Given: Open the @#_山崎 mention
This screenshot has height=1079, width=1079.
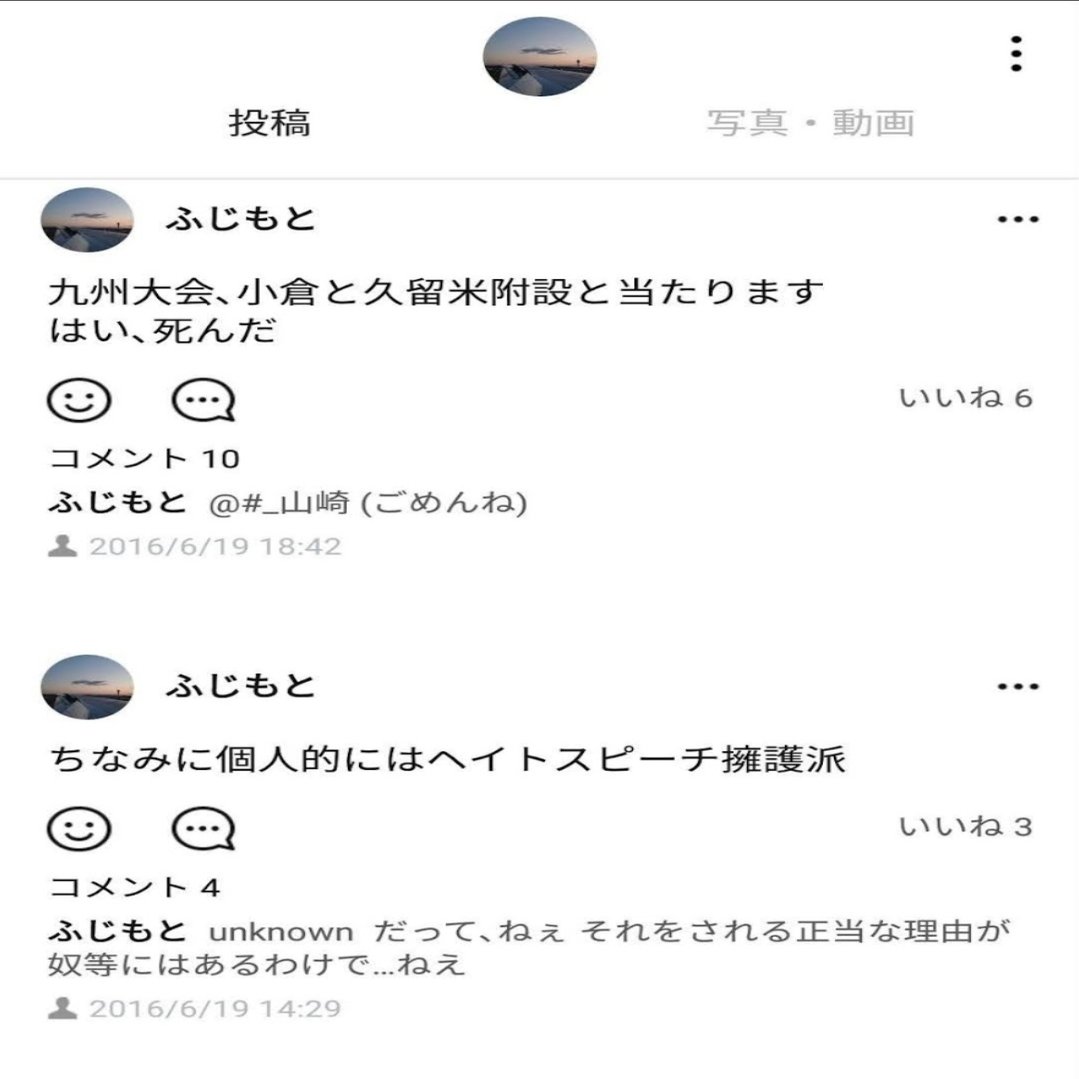Looking at the screenshot, I should pyautogui.click(x=279, y=503).
